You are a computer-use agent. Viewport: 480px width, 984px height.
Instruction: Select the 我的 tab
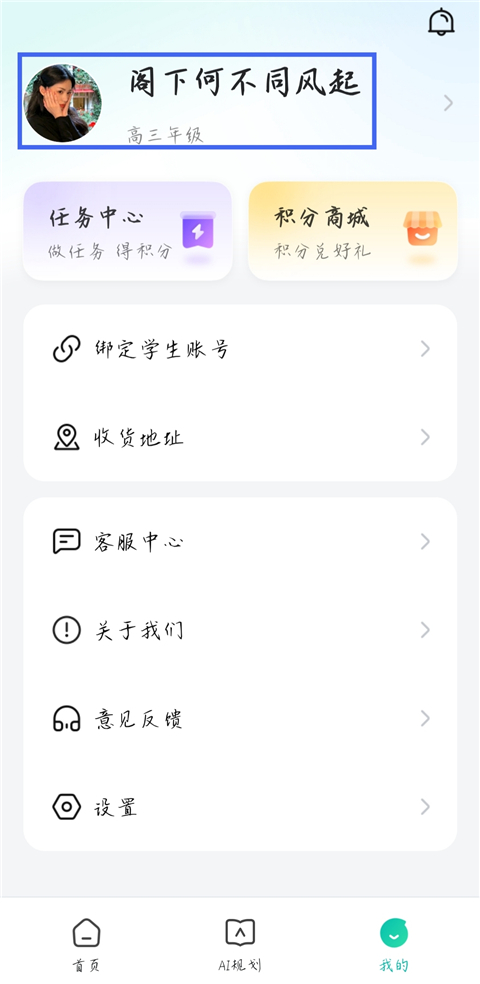pos(394,944)
